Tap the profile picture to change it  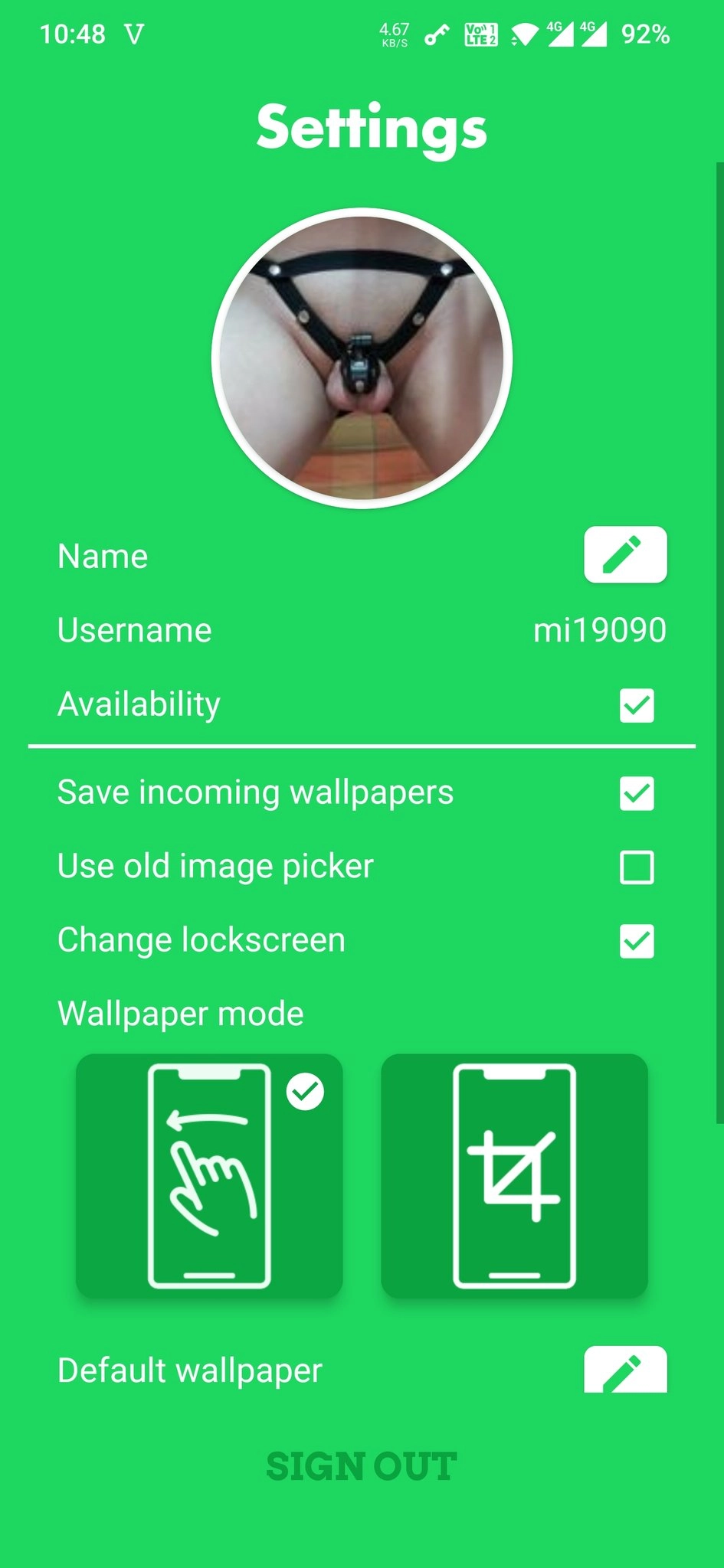pos(362,358)
